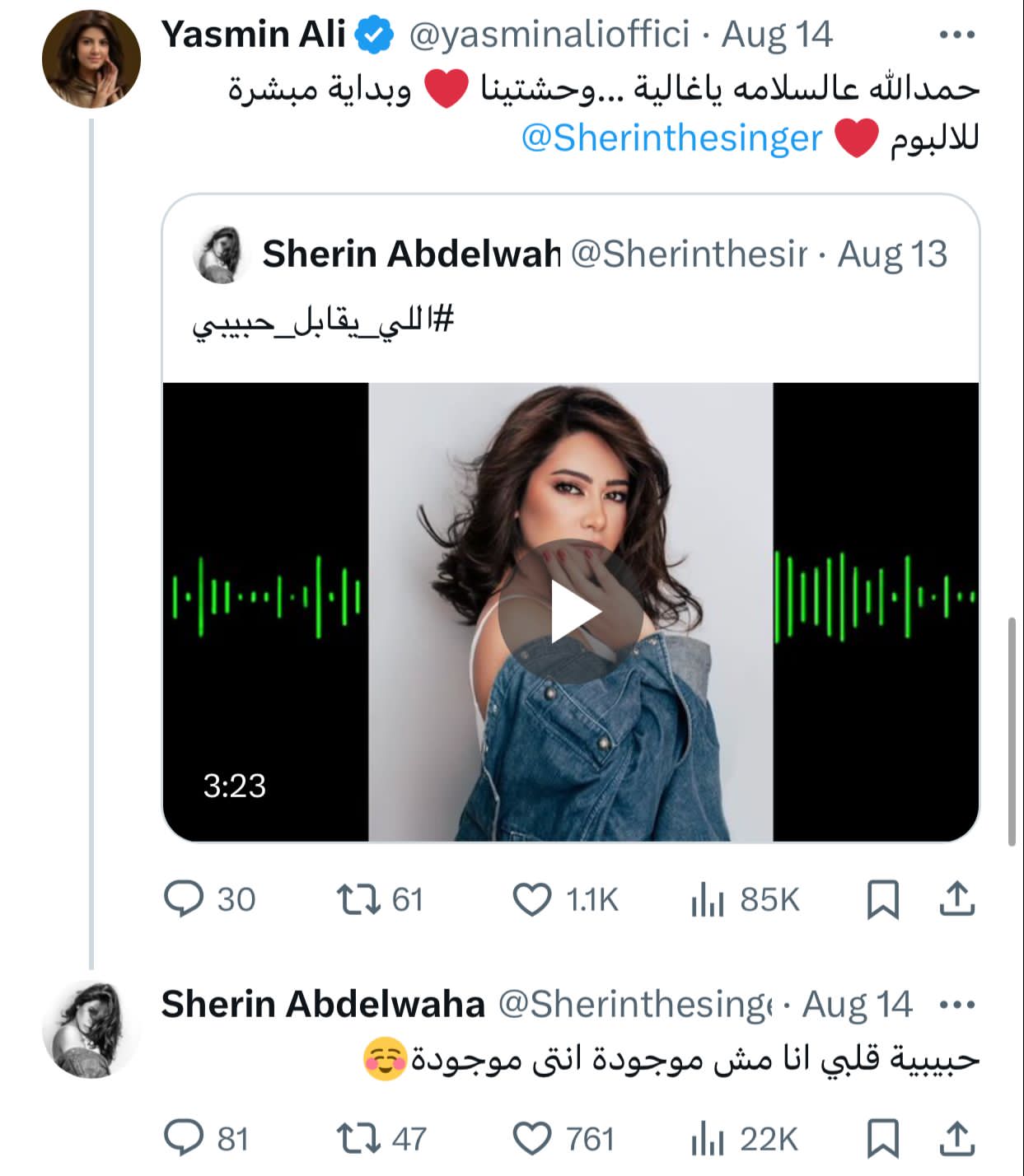
Task: Open Yasmin Ali's profile picture
Action: pyautogui.click(x=91, y=59)
